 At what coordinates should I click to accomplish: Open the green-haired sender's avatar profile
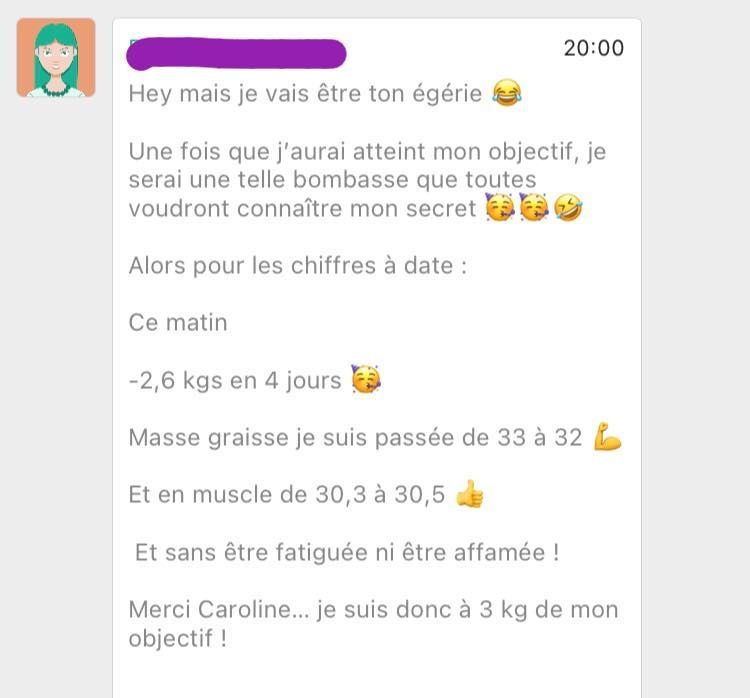[56, 58]
